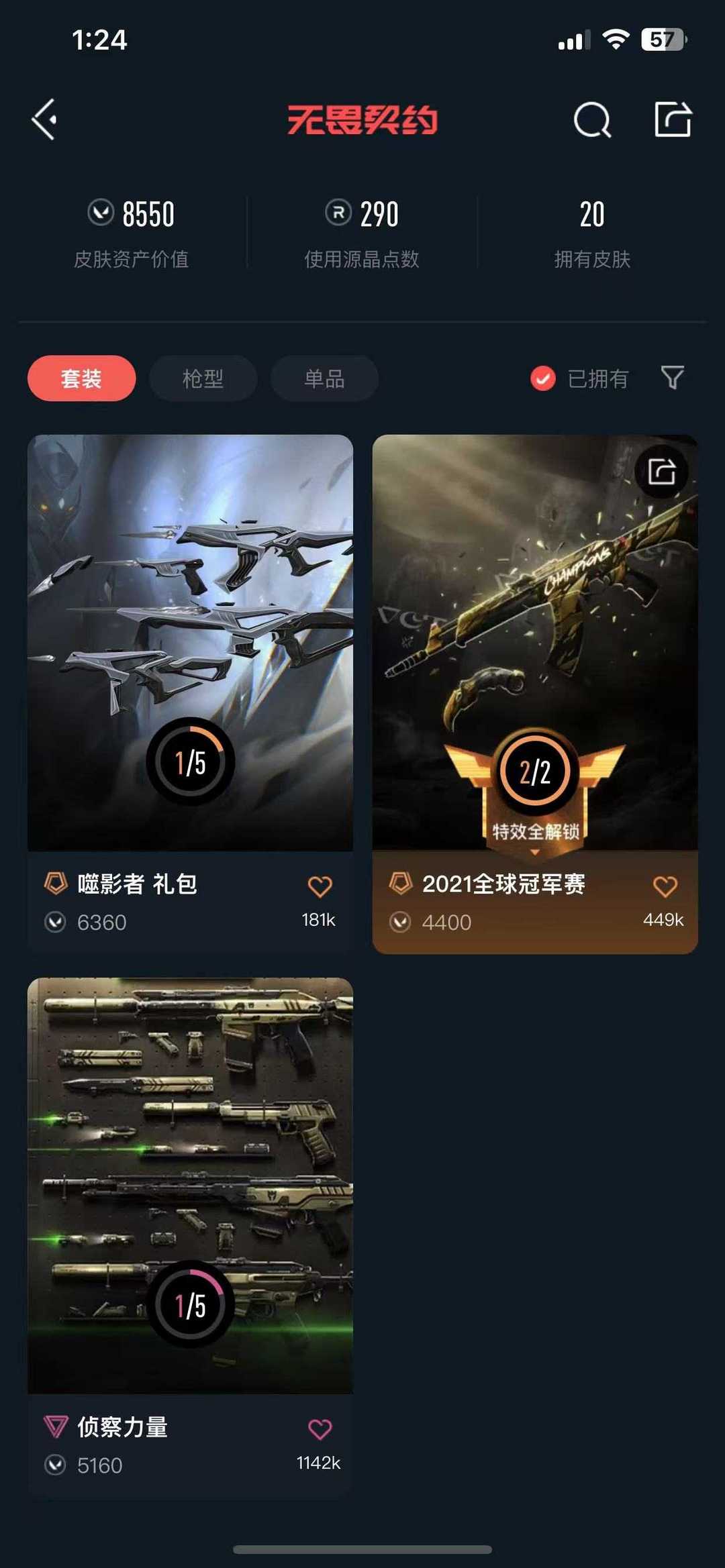This screenshot has width=725, height=1568.
Task: Switch to the 枪型 tab
Action: click(x=203, y=378)
